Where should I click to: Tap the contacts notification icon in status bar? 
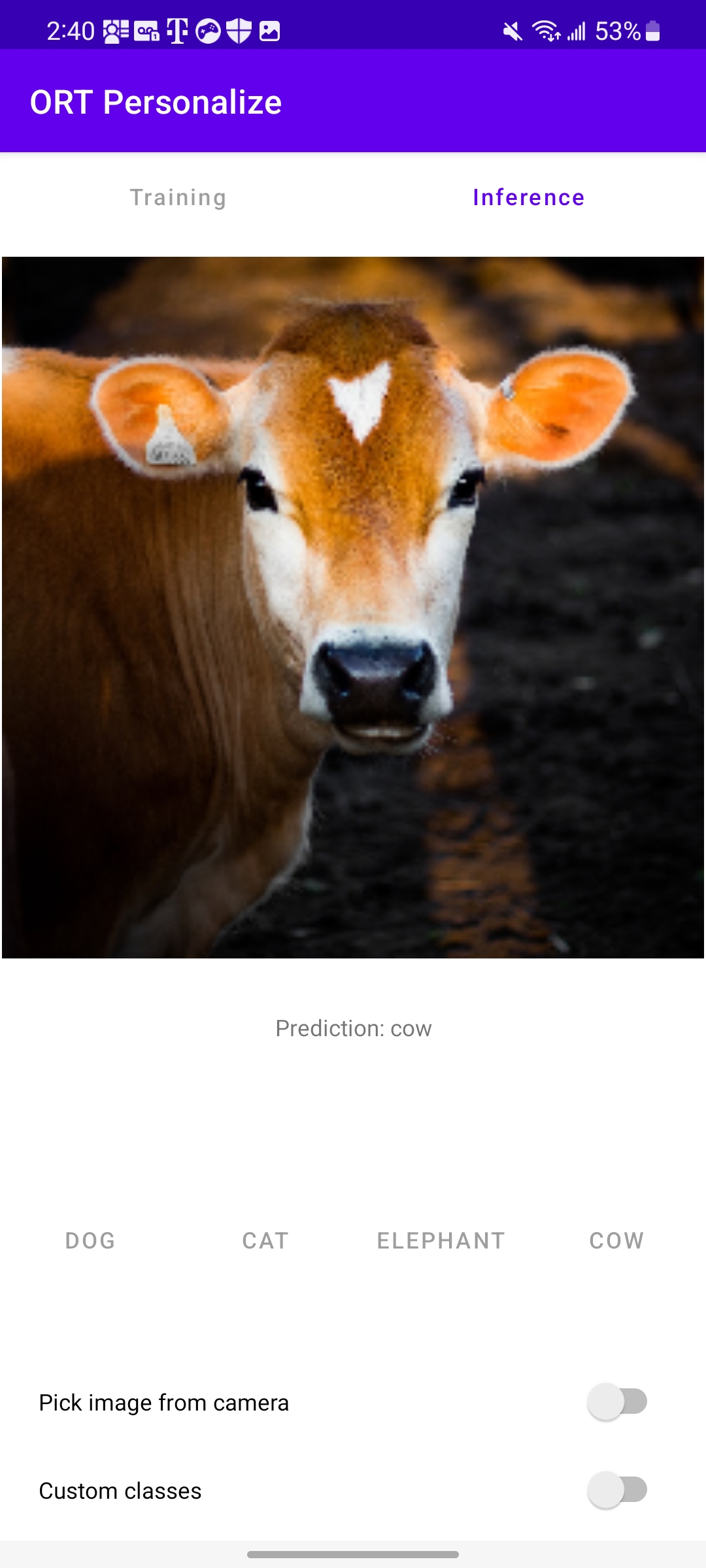(x=114, y=29)
